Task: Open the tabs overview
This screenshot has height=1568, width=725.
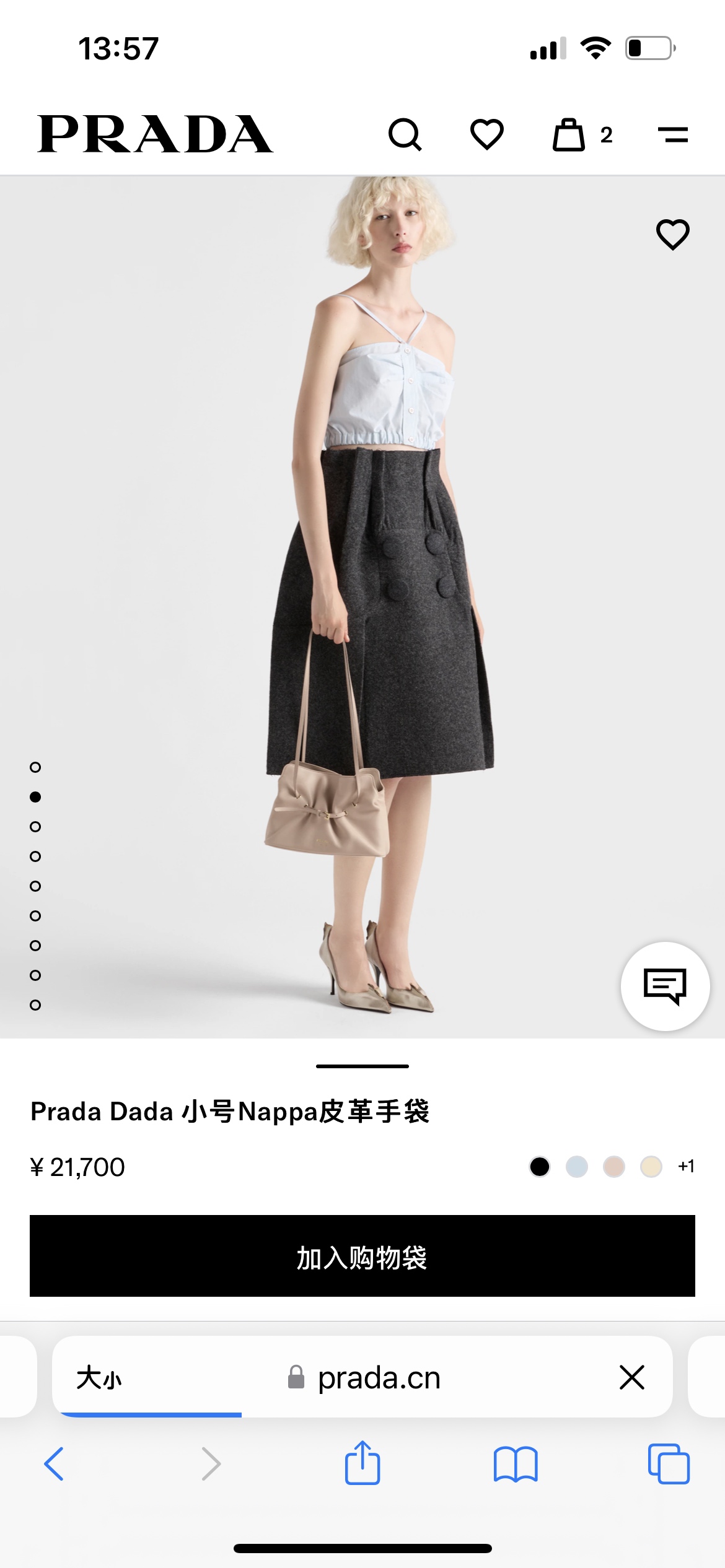Action: pos(669,1464)
